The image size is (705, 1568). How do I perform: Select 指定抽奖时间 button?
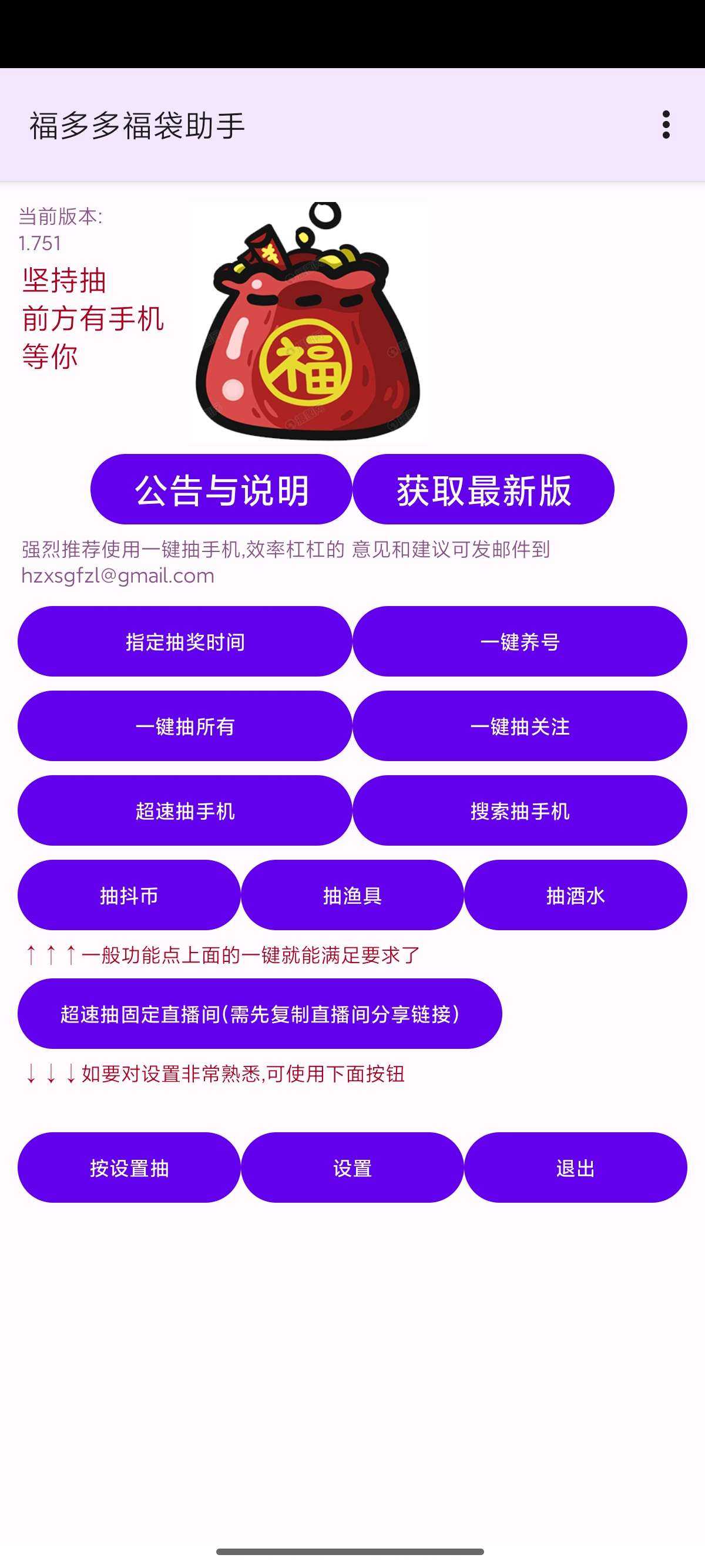(184, 641)
